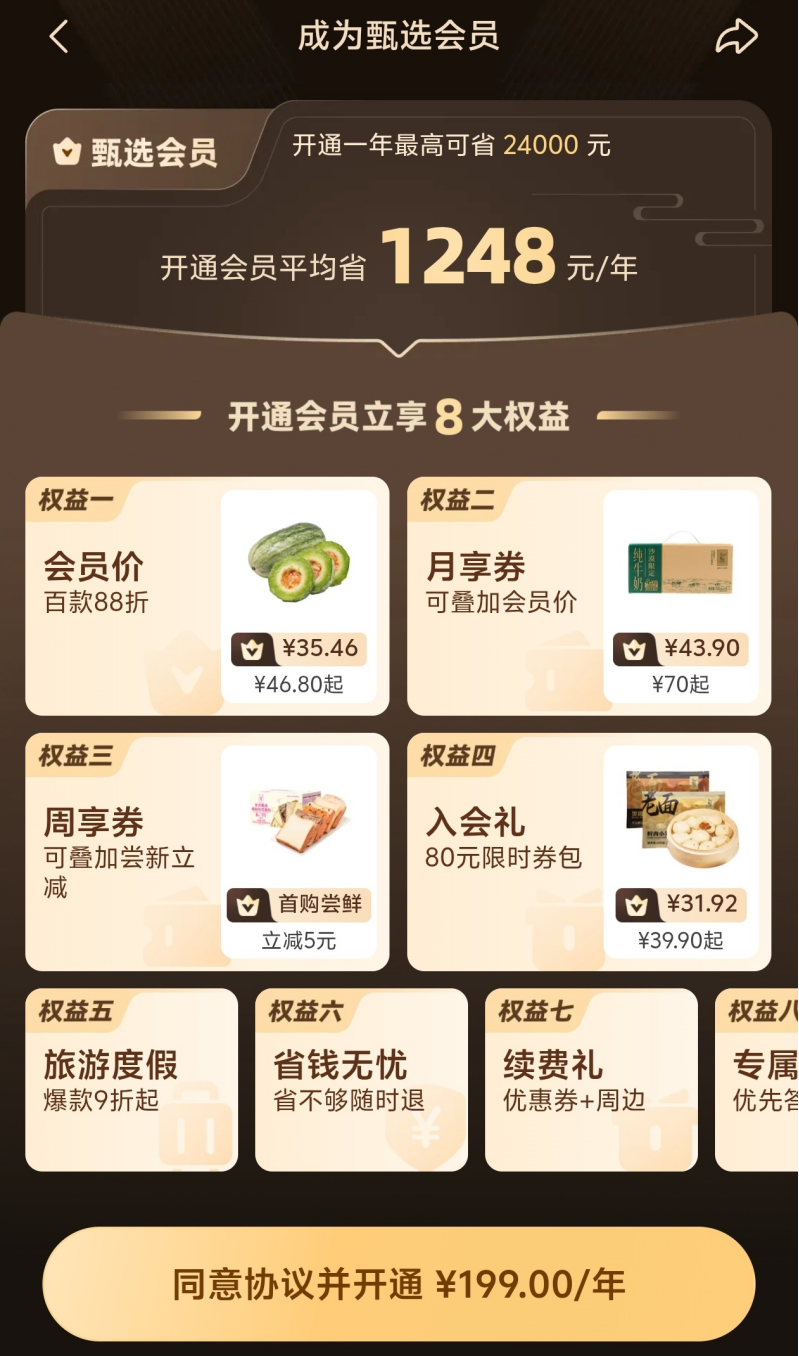
Task: View the 权益三 周享券 benefit
Action: click(207, 852)
